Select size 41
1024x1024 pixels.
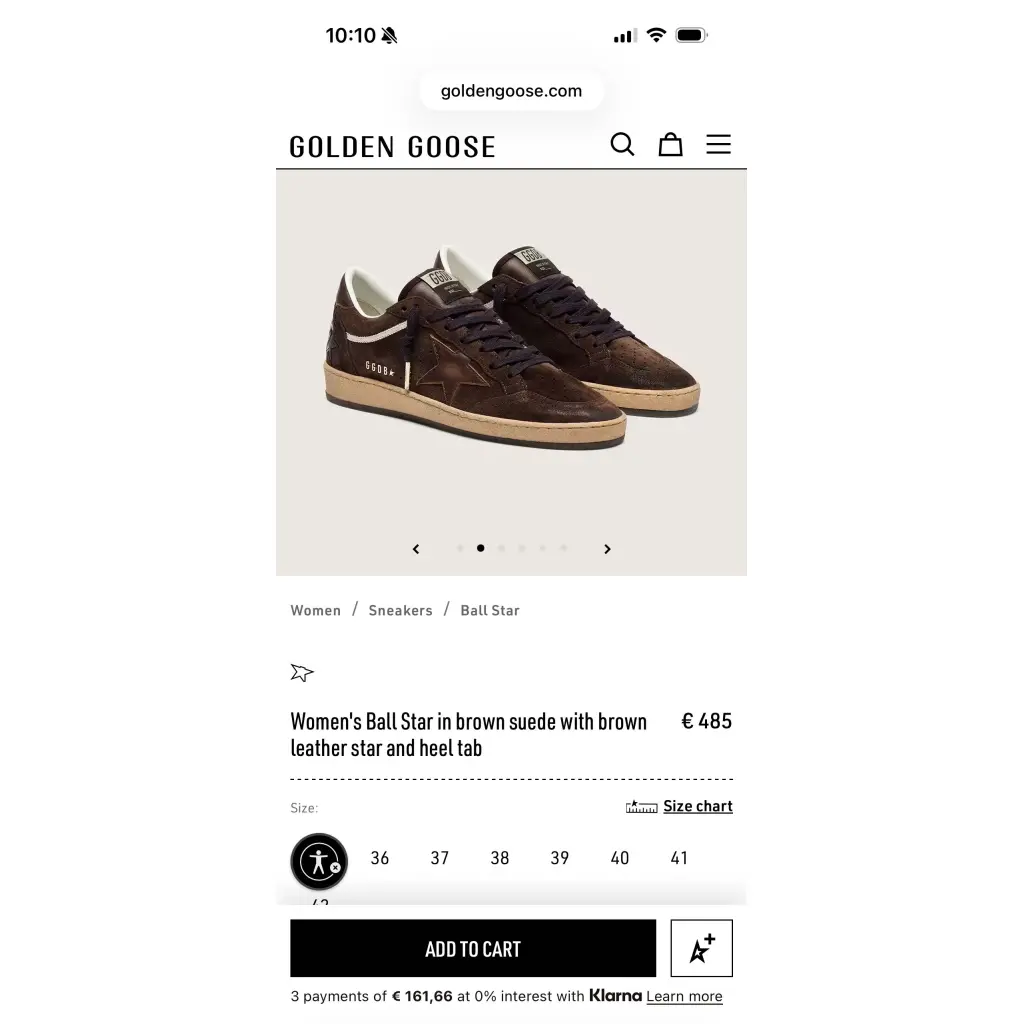(x=680, y=858)
